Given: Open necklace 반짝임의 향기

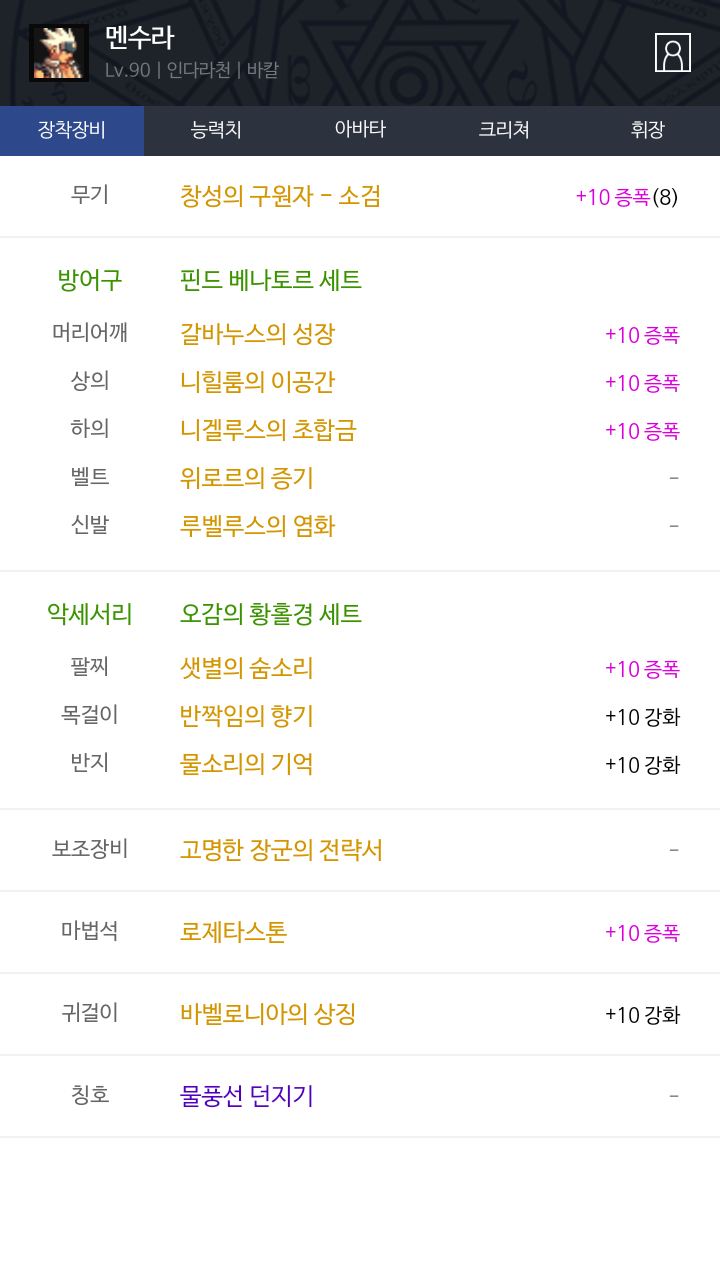Looking at the screenshot, I should (x=247, y=716).
